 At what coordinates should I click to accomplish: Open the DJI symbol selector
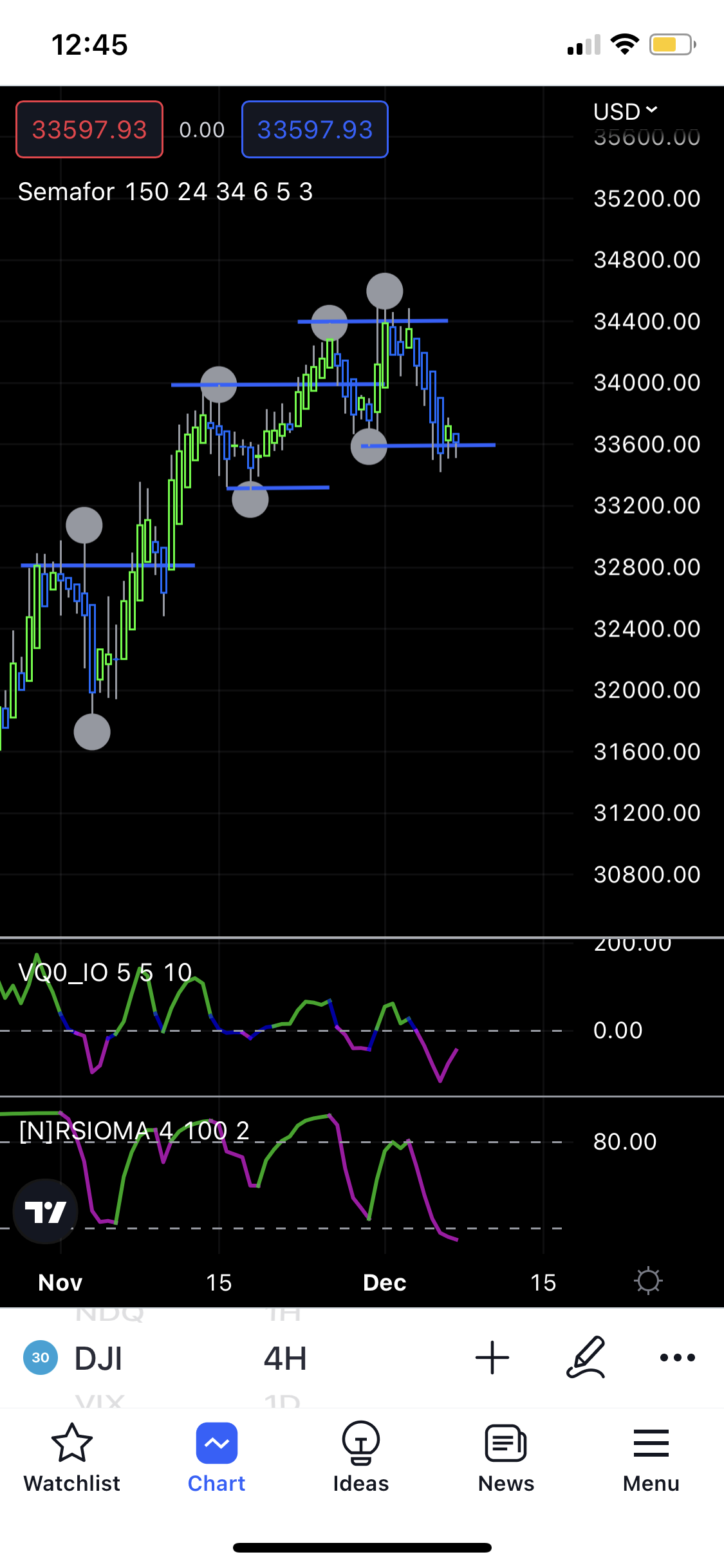point(98,1358)
